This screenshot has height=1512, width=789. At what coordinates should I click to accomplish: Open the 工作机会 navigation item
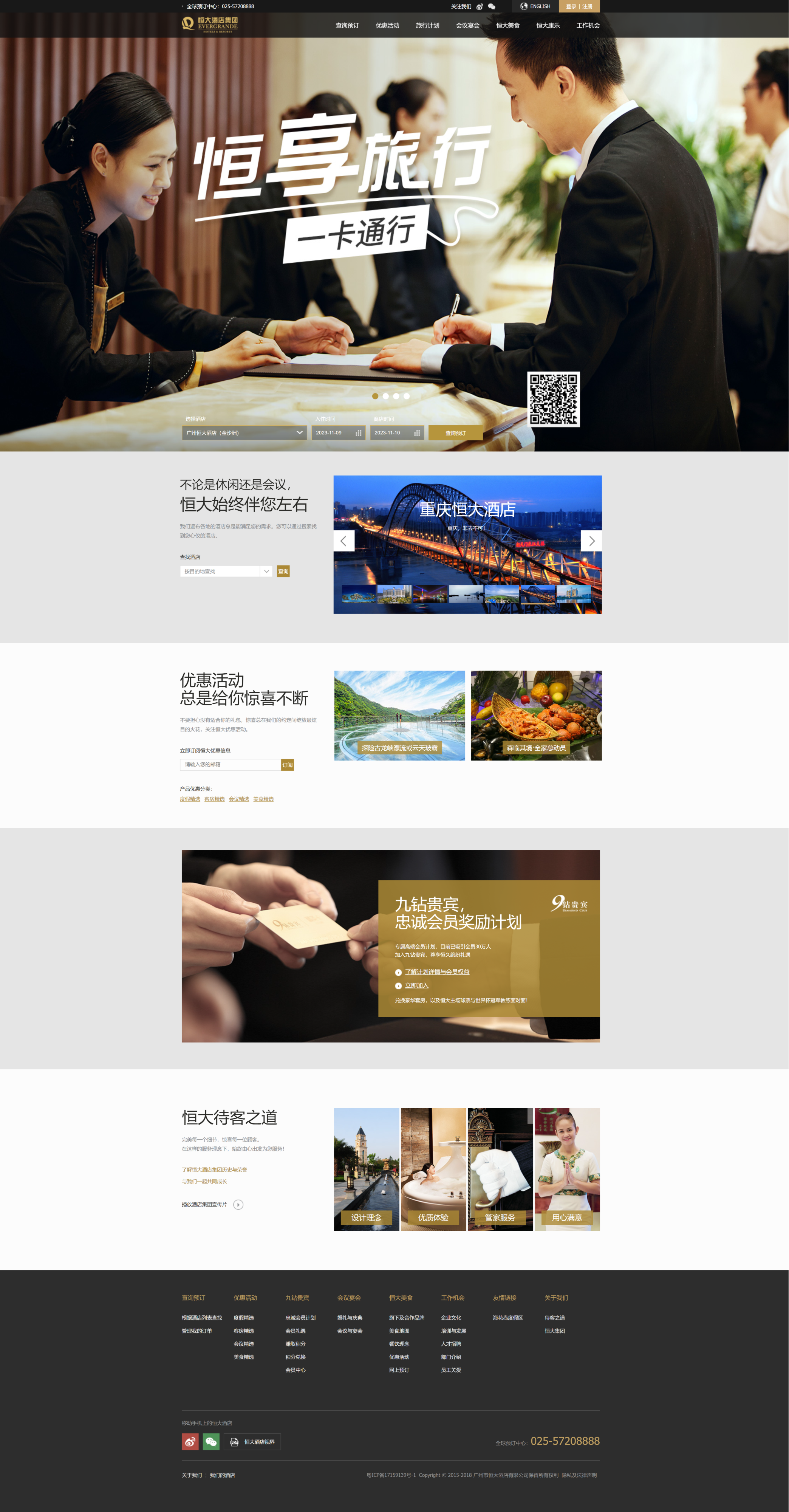(x=588, y=25)
